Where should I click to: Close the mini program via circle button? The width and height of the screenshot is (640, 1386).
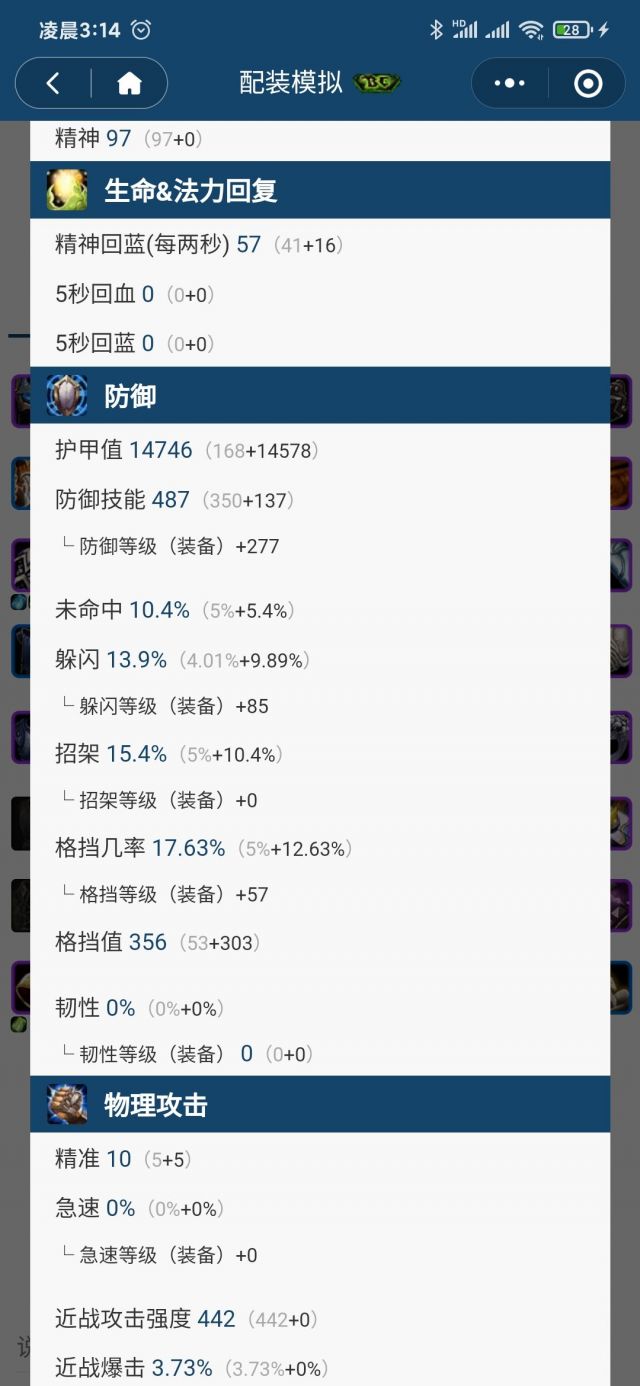(x=588, y=83)
